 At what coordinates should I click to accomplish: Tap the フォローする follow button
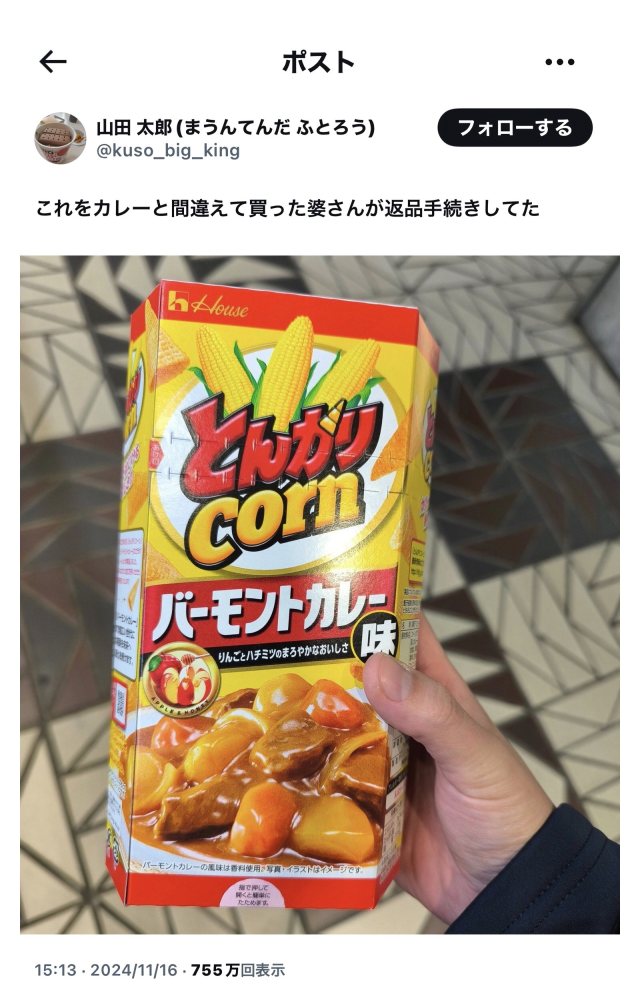point(515,128)
